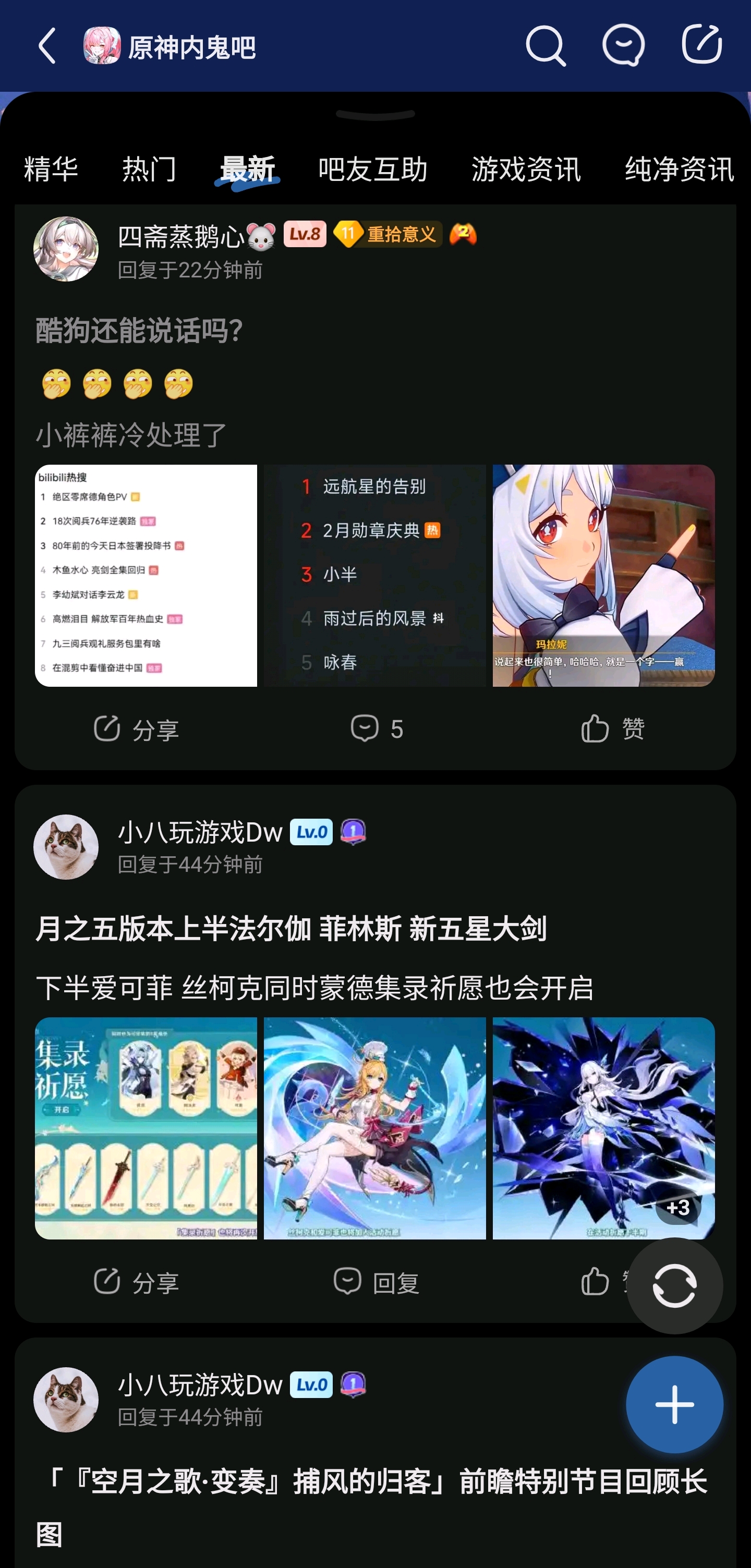Screen dimensions: 751x1568
Task: Share the 酷狗还能说话吗 post
Action: (x=136, y=728)
